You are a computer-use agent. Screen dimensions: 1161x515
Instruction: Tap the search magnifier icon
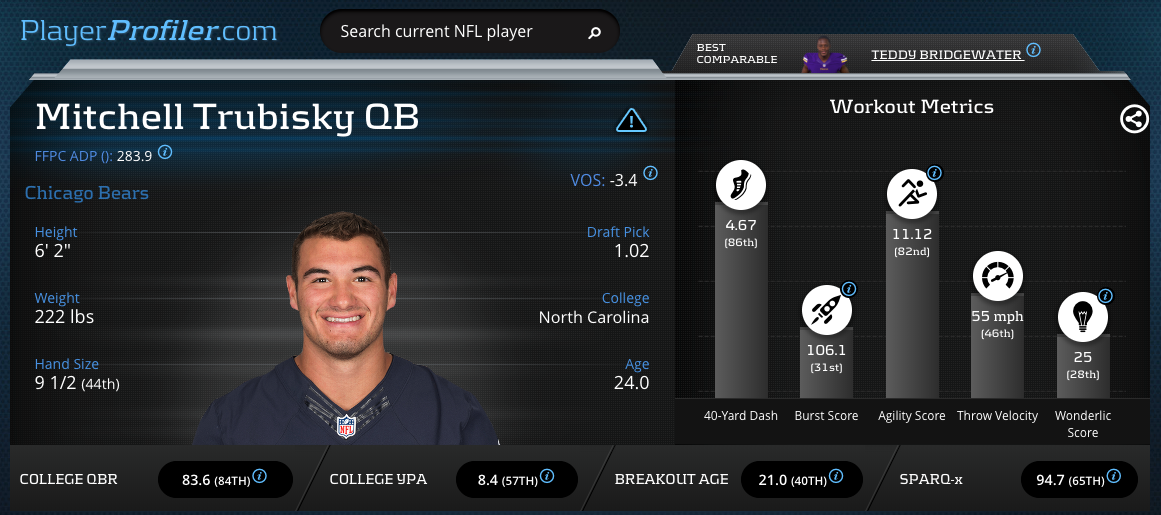point(594,33)
